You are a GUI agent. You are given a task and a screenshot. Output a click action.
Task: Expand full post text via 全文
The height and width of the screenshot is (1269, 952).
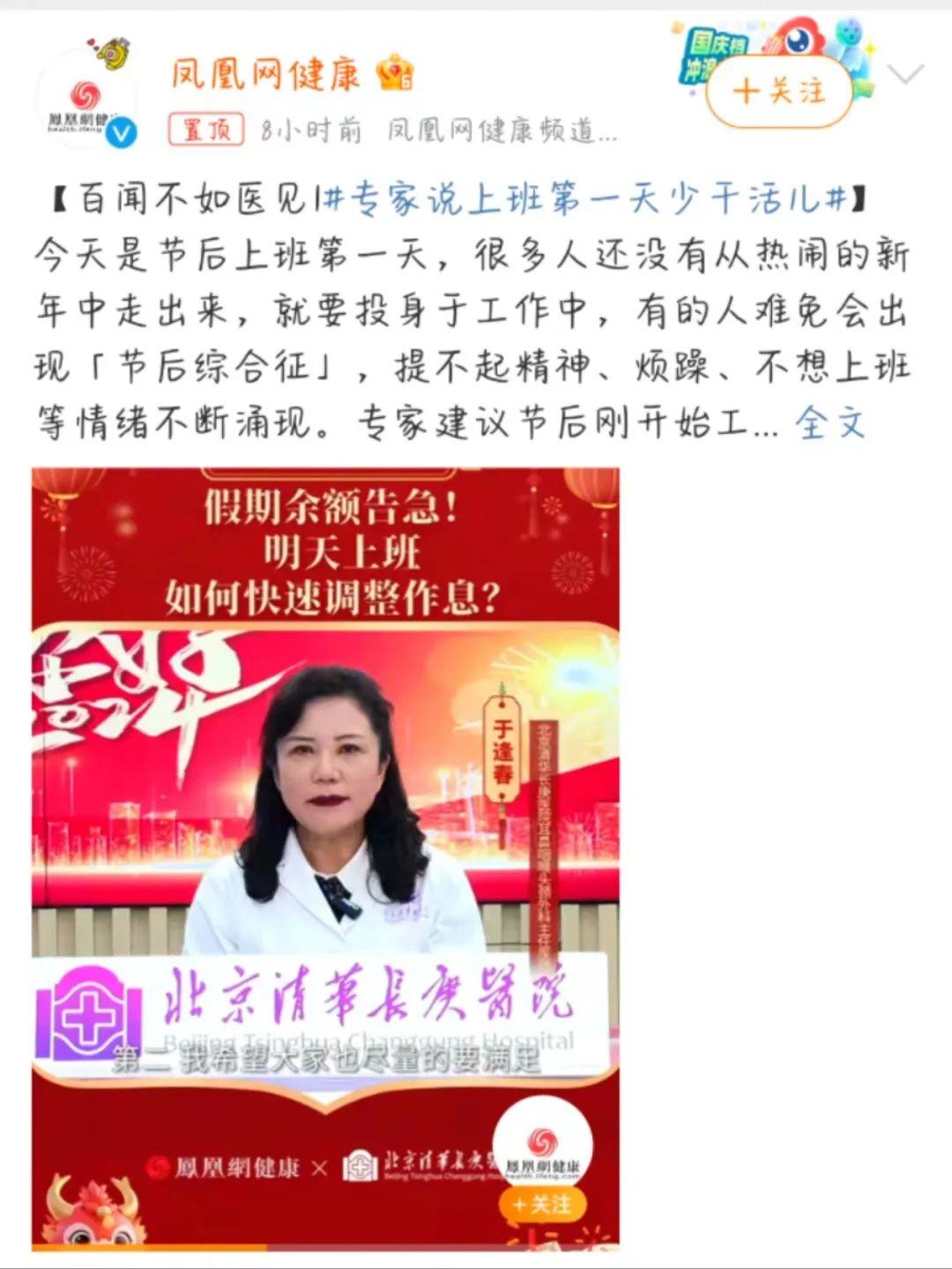point(829,423)
